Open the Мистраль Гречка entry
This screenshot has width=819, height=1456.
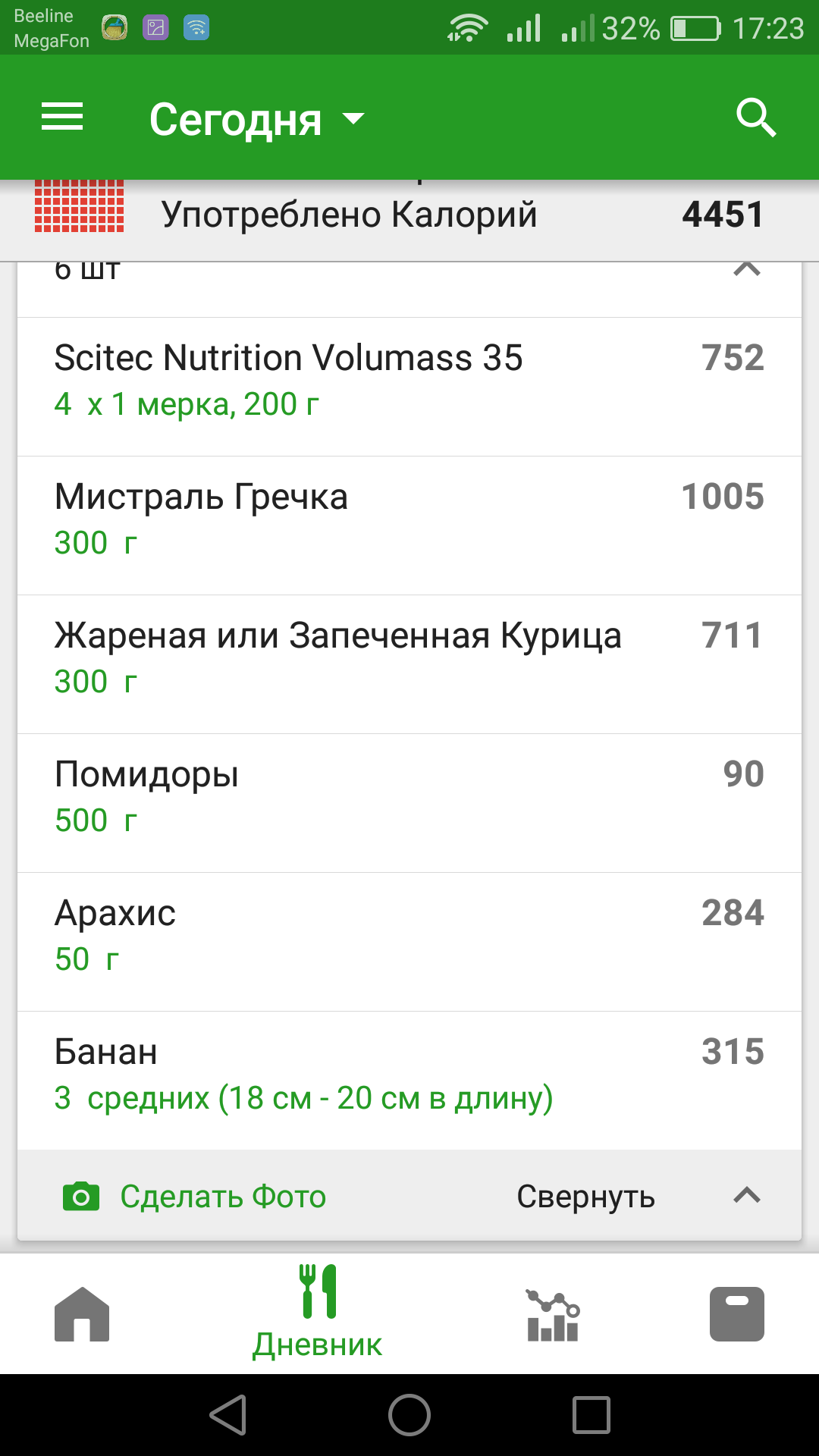click(409, 519)
